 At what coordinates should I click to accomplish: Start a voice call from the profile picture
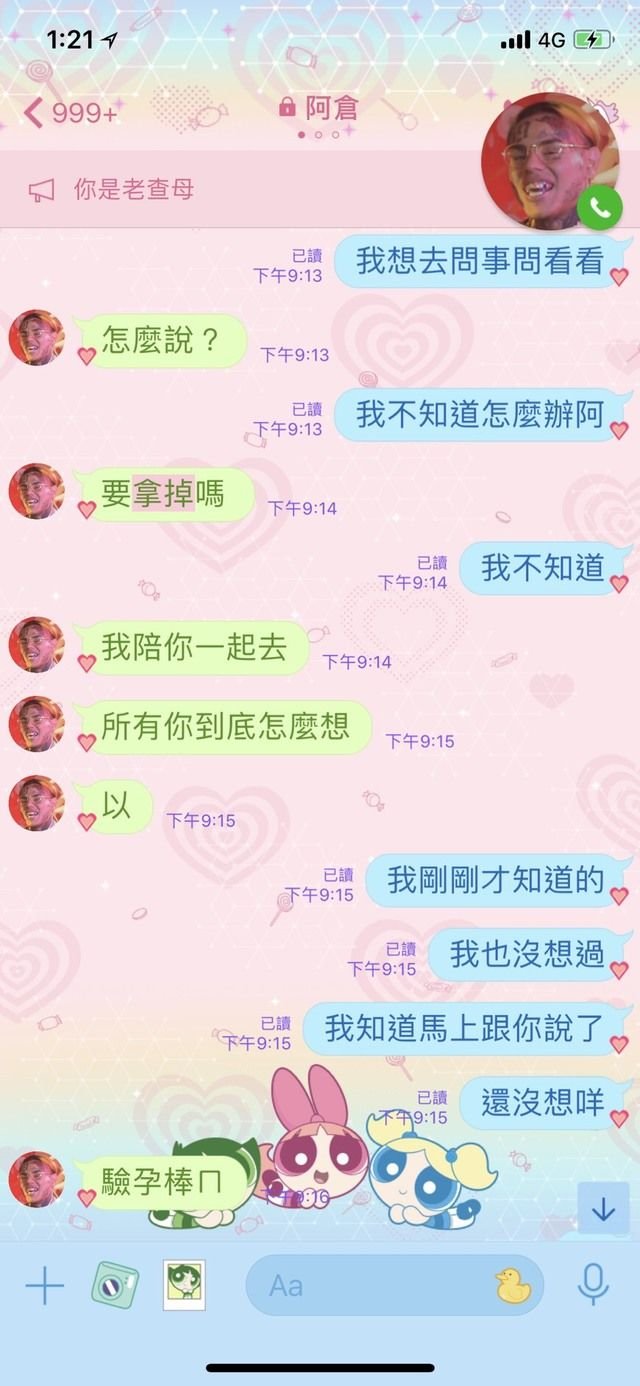point(599,207)
